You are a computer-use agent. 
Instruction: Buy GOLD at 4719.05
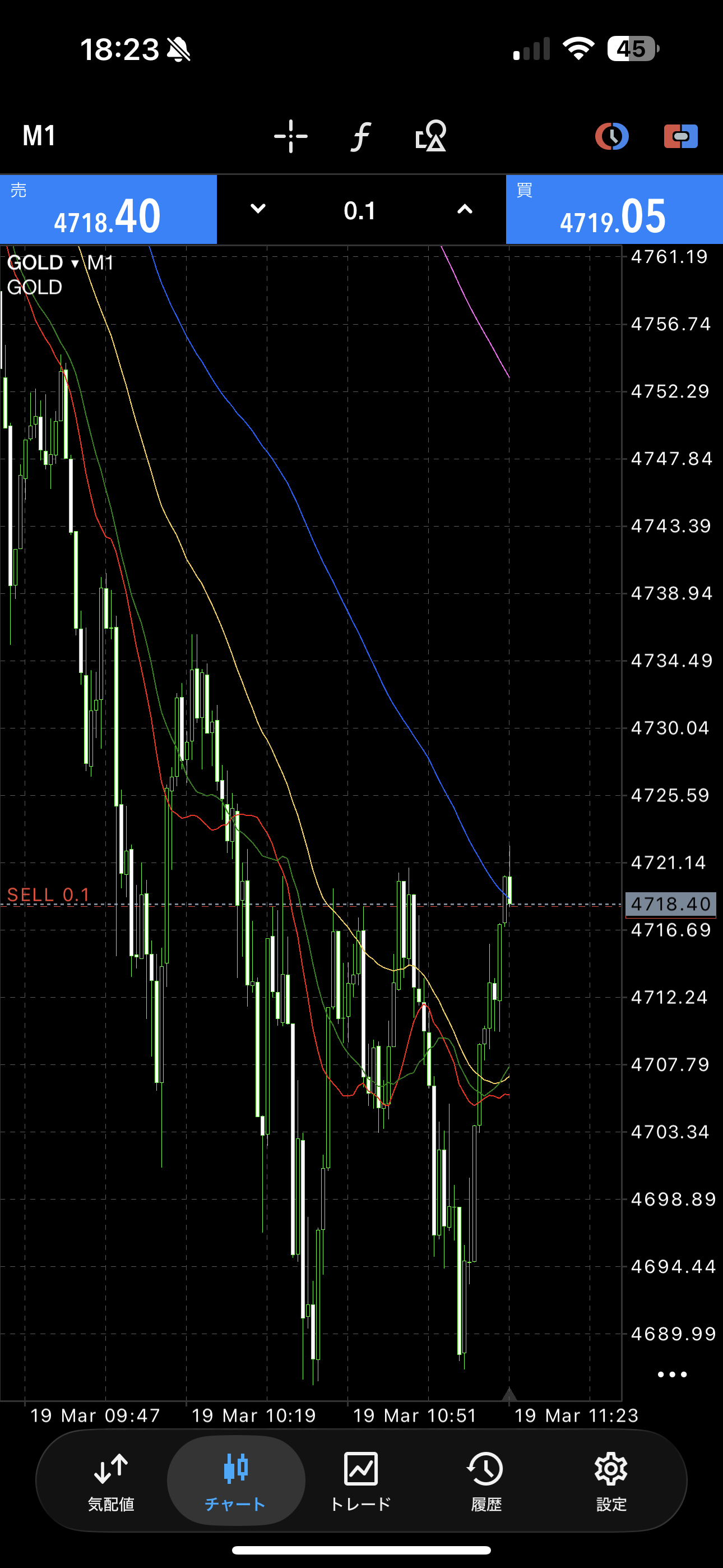[614, 210]
